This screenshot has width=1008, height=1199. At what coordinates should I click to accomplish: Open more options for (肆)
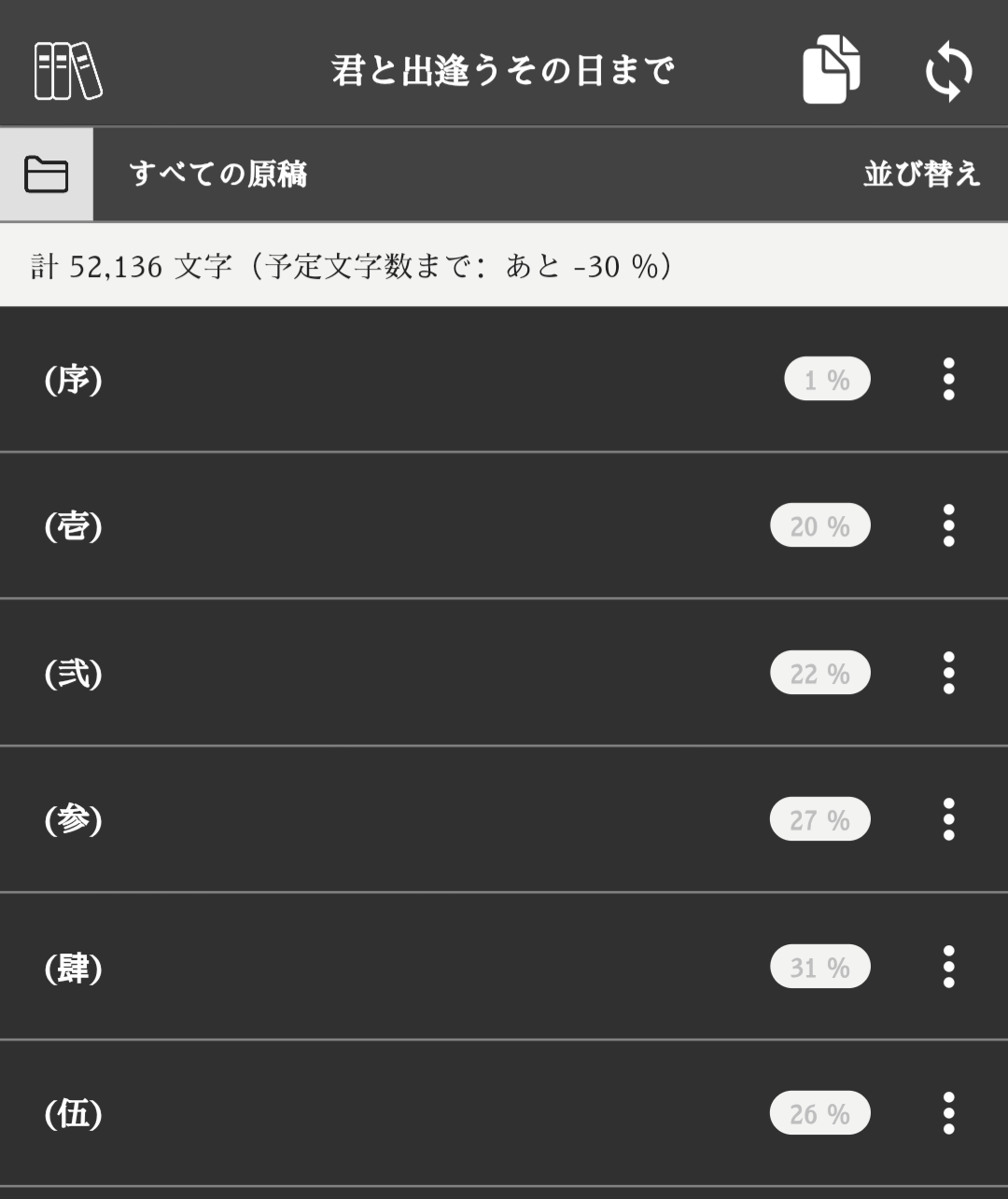[x=948, y=967]
